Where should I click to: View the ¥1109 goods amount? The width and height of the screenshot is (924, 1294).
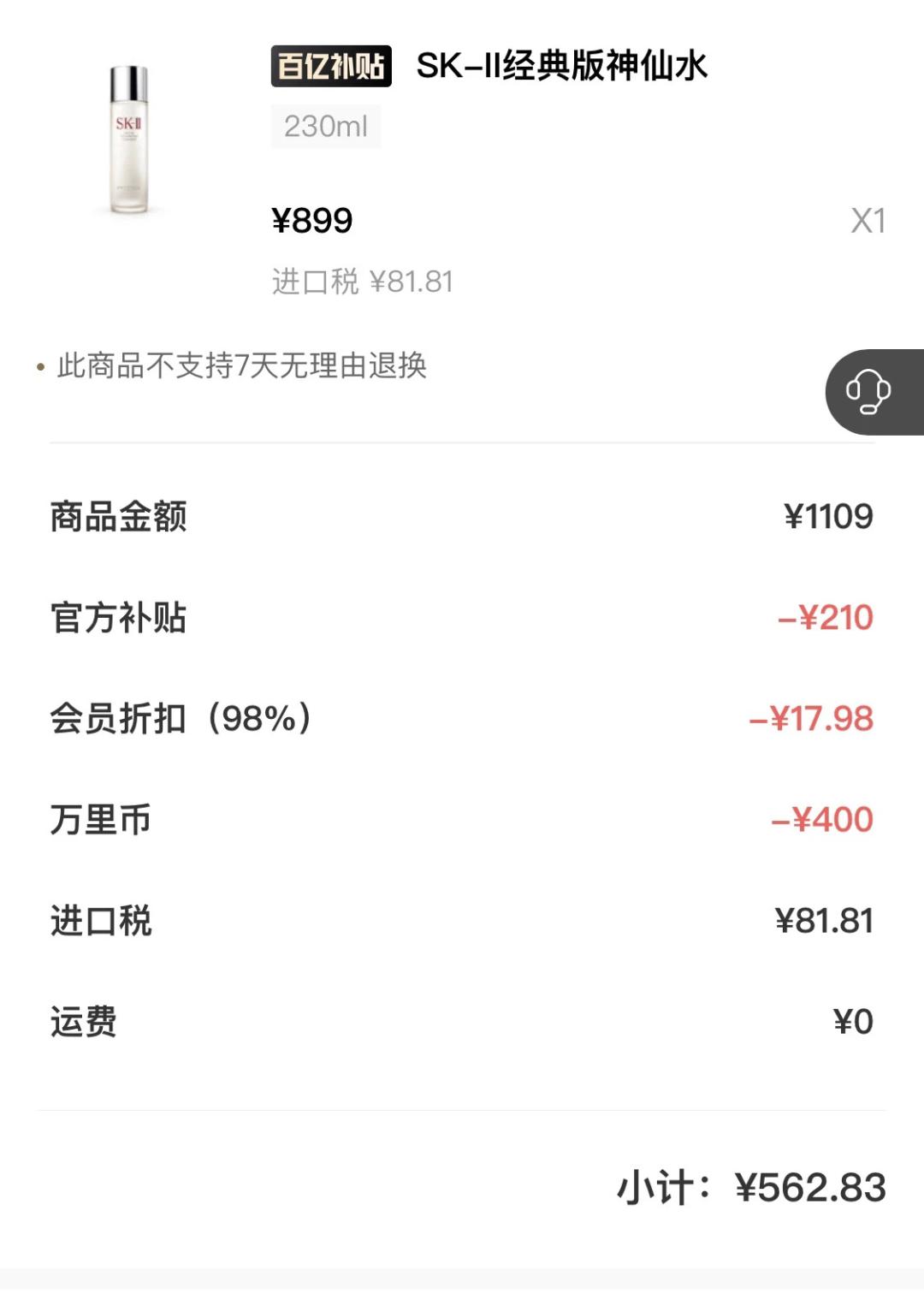coord(827,515)
